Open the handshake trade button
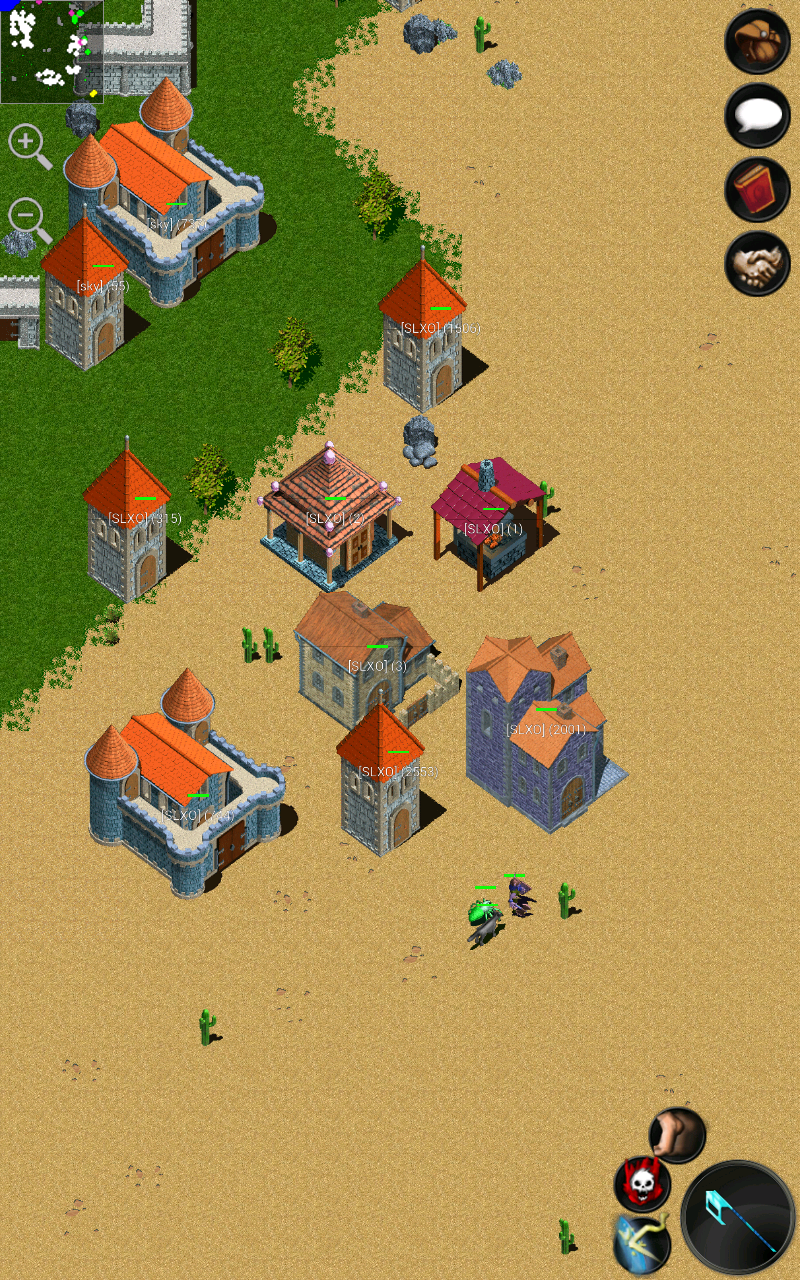The width and height of the screenshot is (800, 1280). point(757,264)
